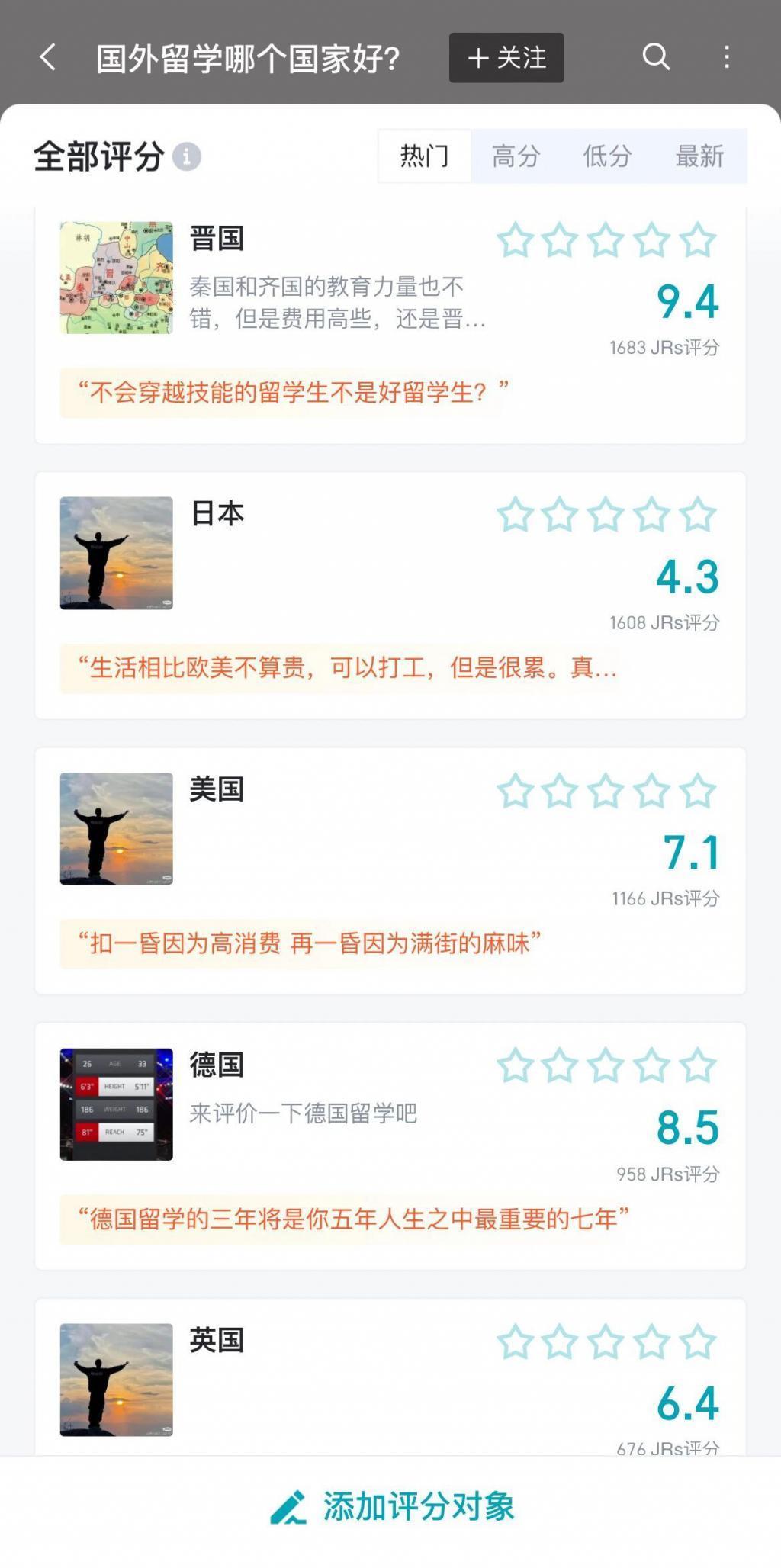Tap the back arrow at top left

click(47, 57)
